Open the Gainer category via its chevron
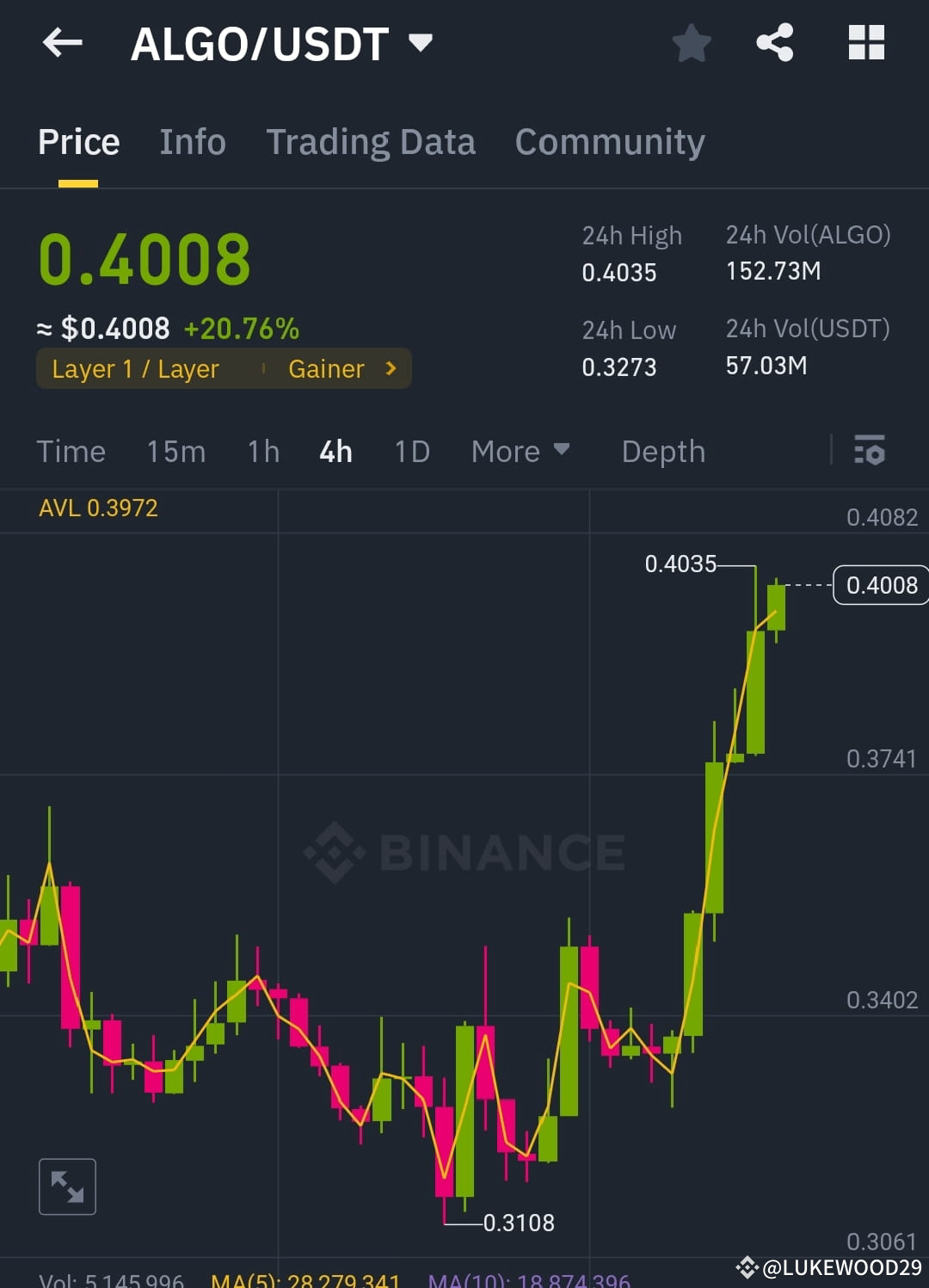 point(390,368)
